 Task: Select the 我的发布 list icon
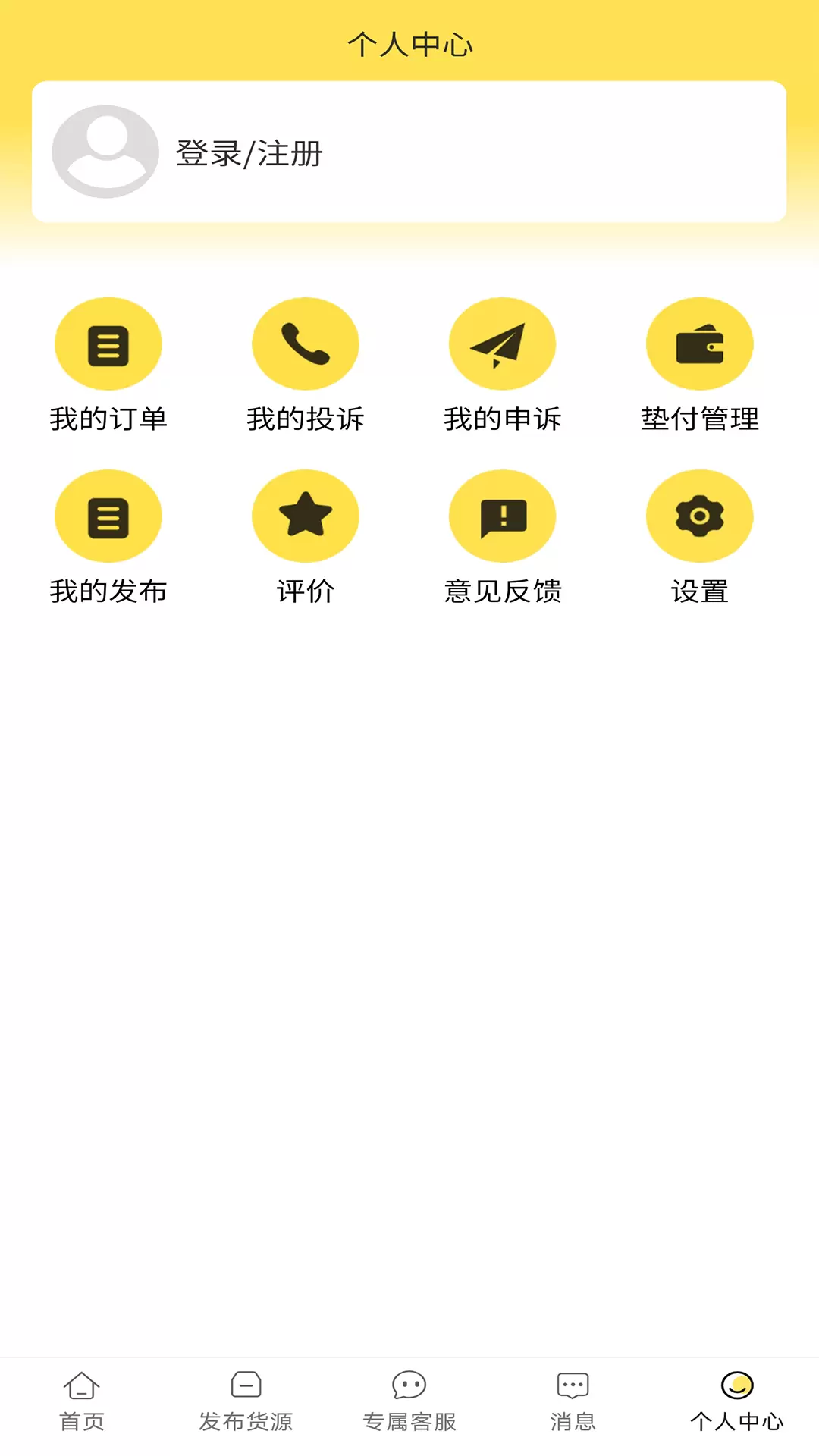[x=108, y=516]
